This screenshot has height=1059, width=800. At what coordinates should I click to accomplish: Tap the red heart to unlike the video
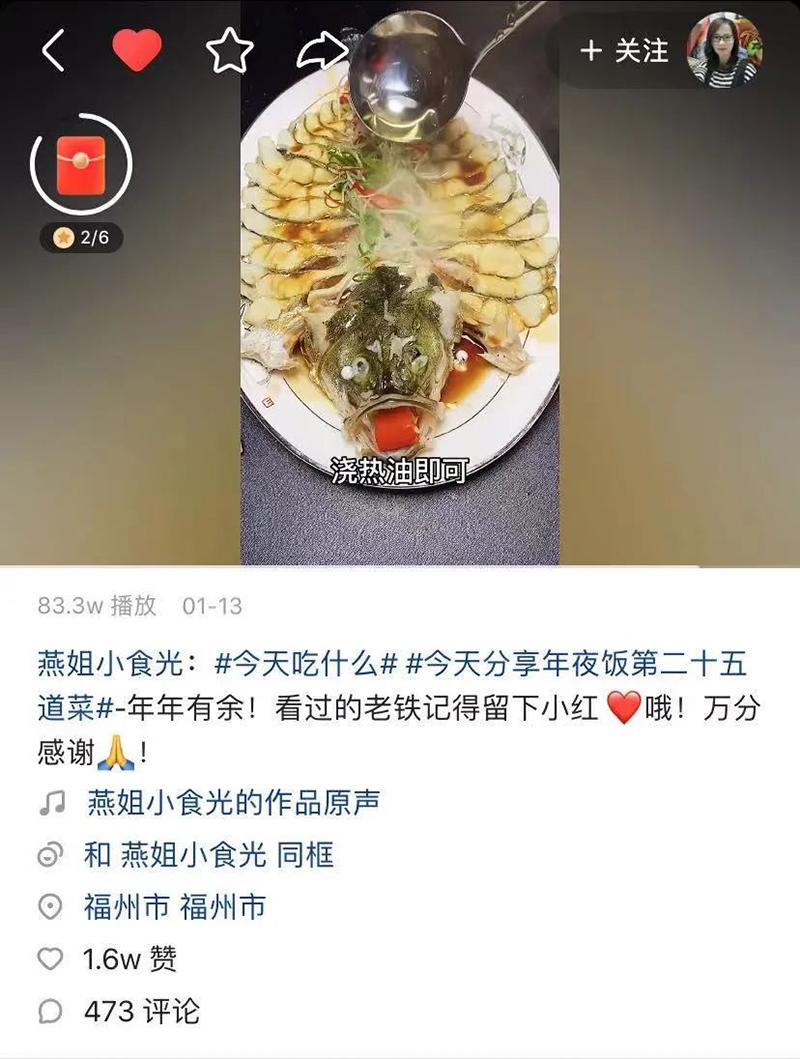click(137, 50)
